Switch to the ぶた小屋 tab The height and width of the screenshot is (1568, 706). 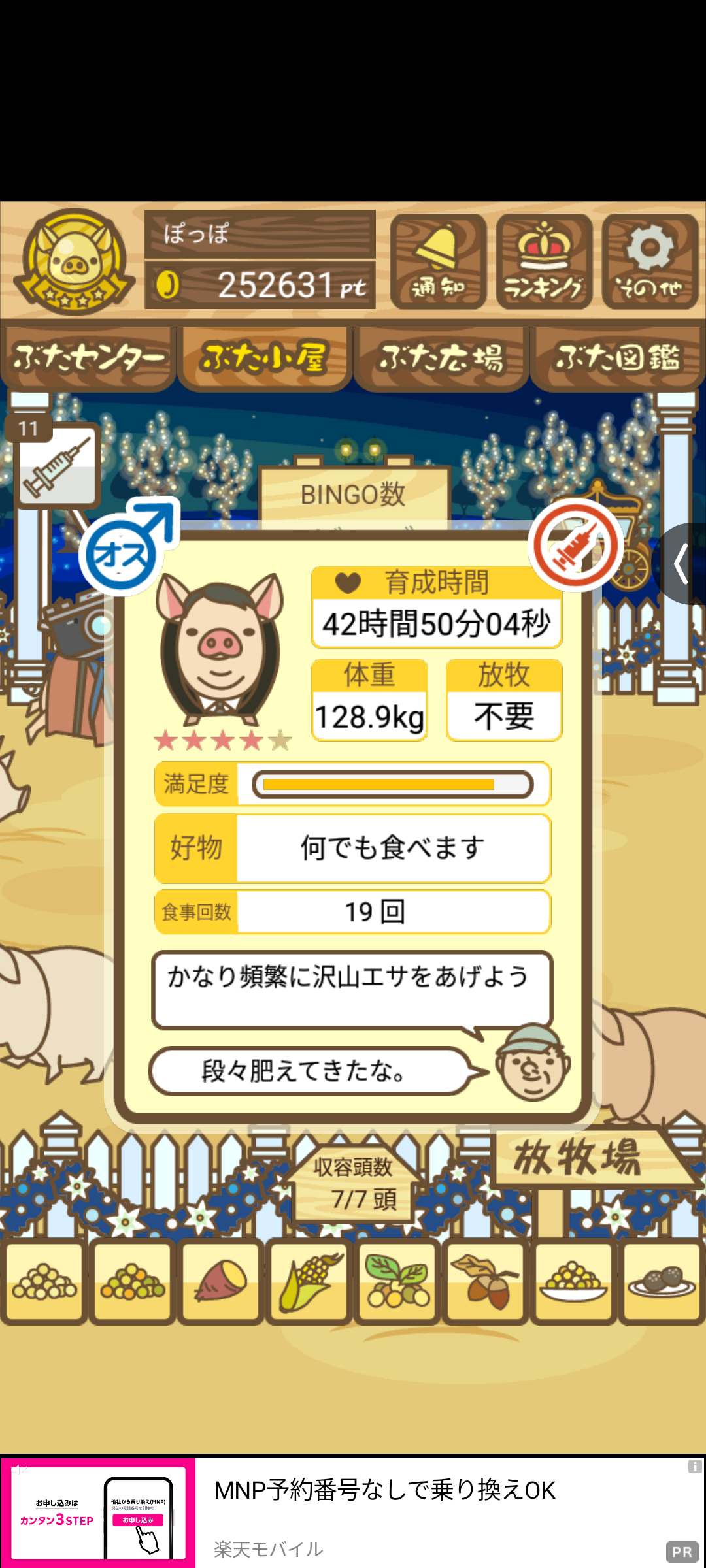point(265,358)
